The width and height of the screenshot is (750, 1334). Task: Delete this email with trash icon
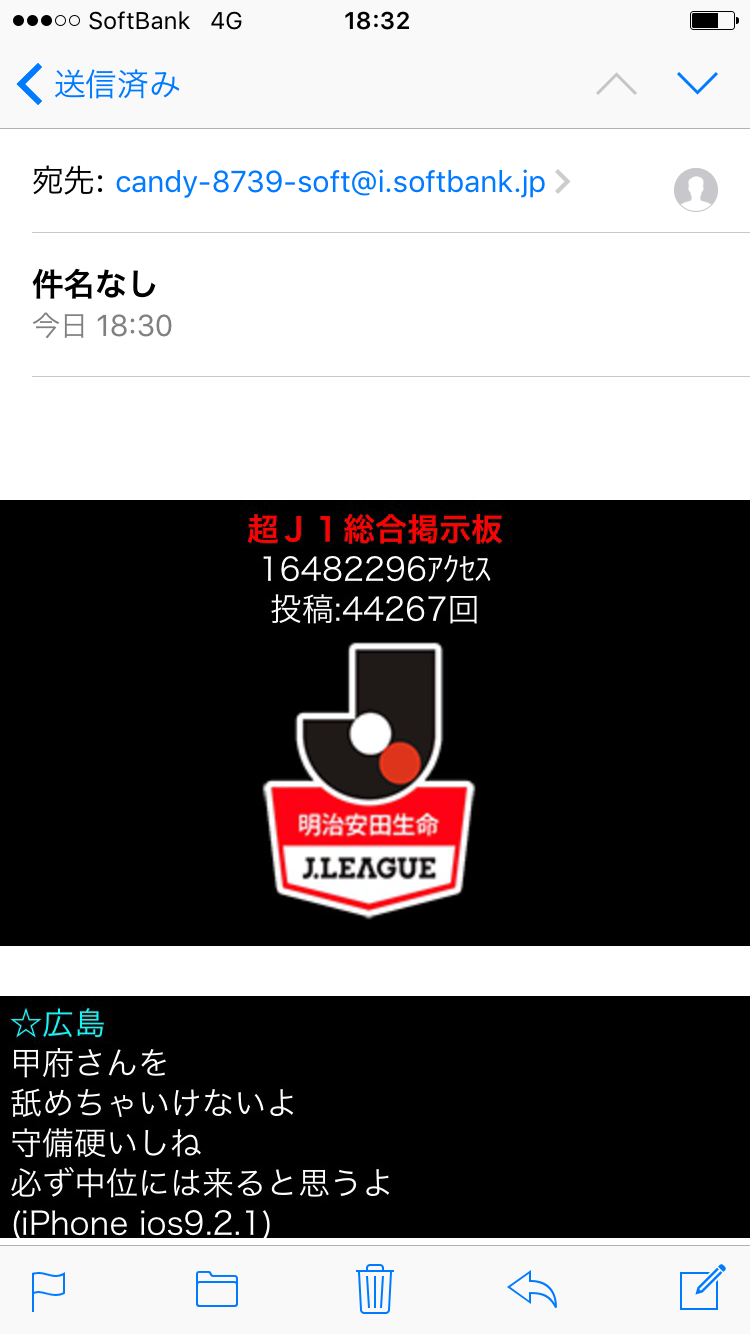point(375,1288)
